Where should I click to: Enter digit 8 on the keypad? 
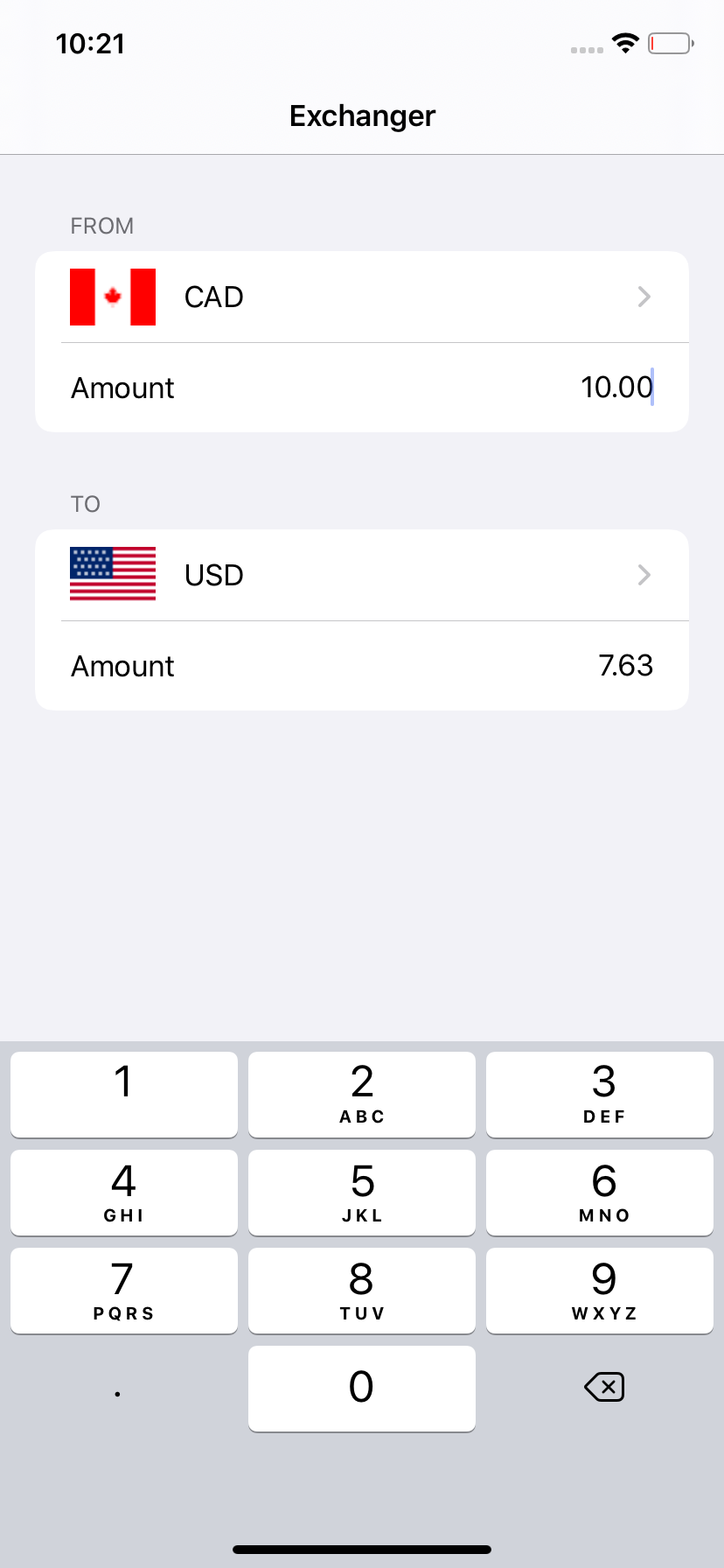tap(362, 1290)
